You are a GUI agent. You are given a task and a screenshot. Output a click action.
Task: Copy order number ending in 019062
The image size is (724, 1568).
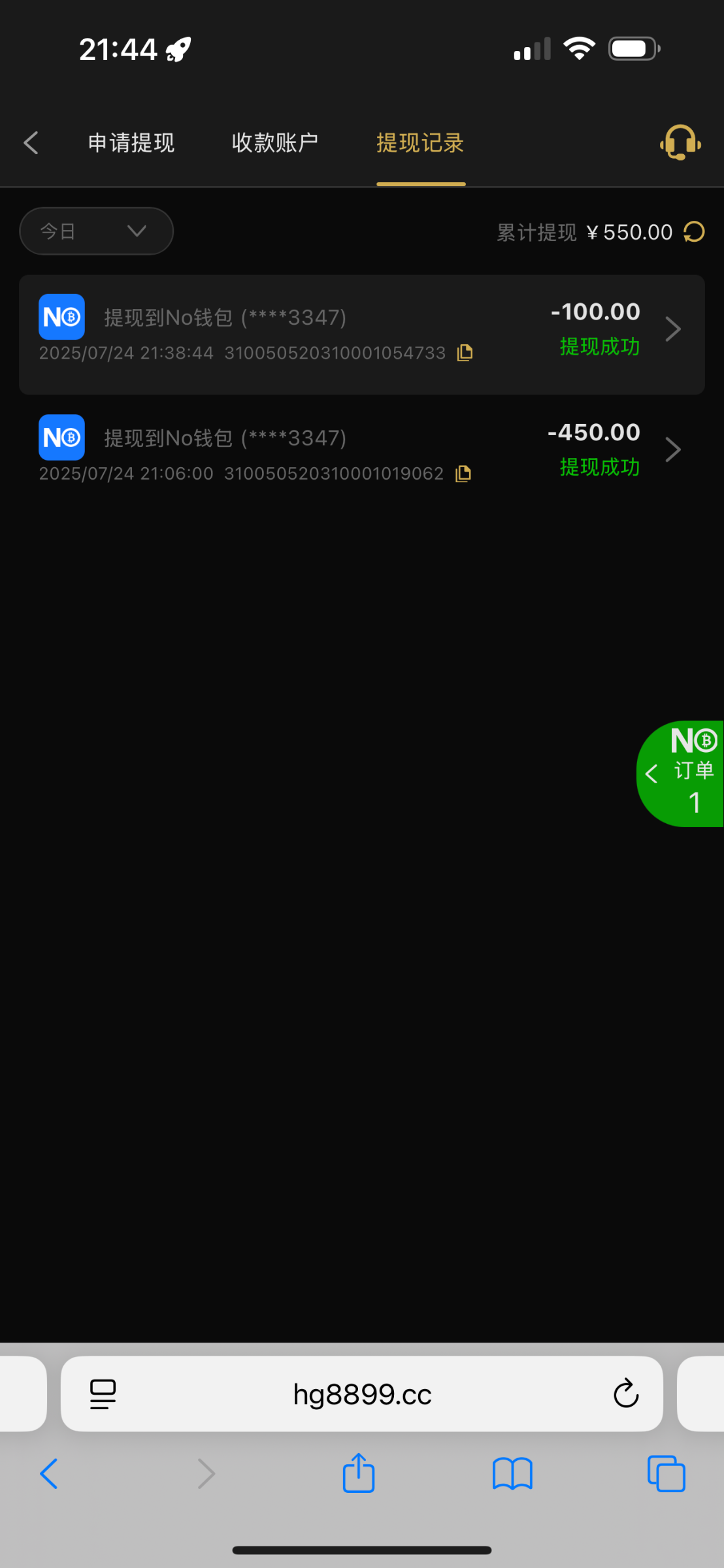click(463, 474)
